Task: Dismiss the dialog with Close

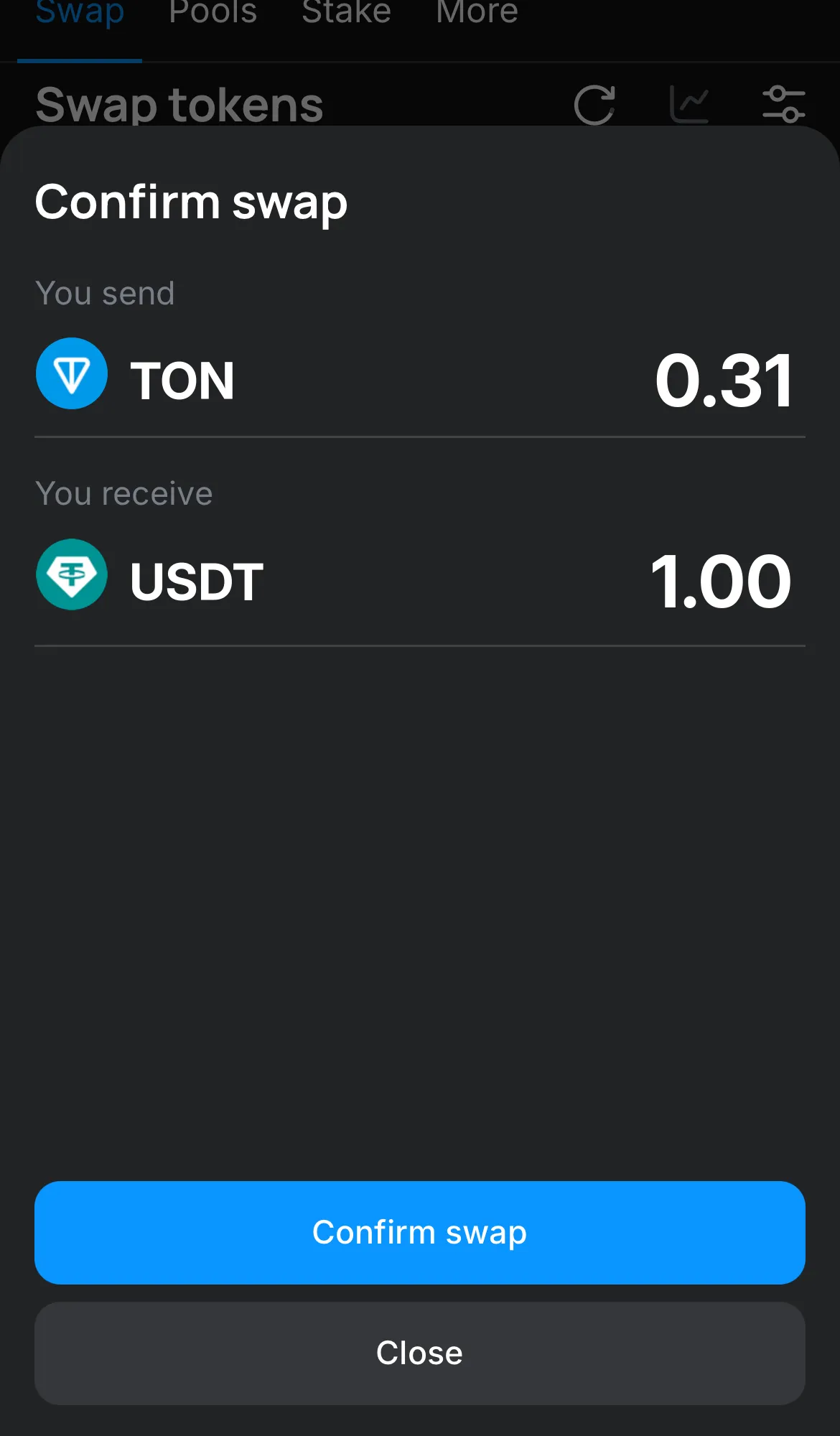Action: tap(419, 1353)
